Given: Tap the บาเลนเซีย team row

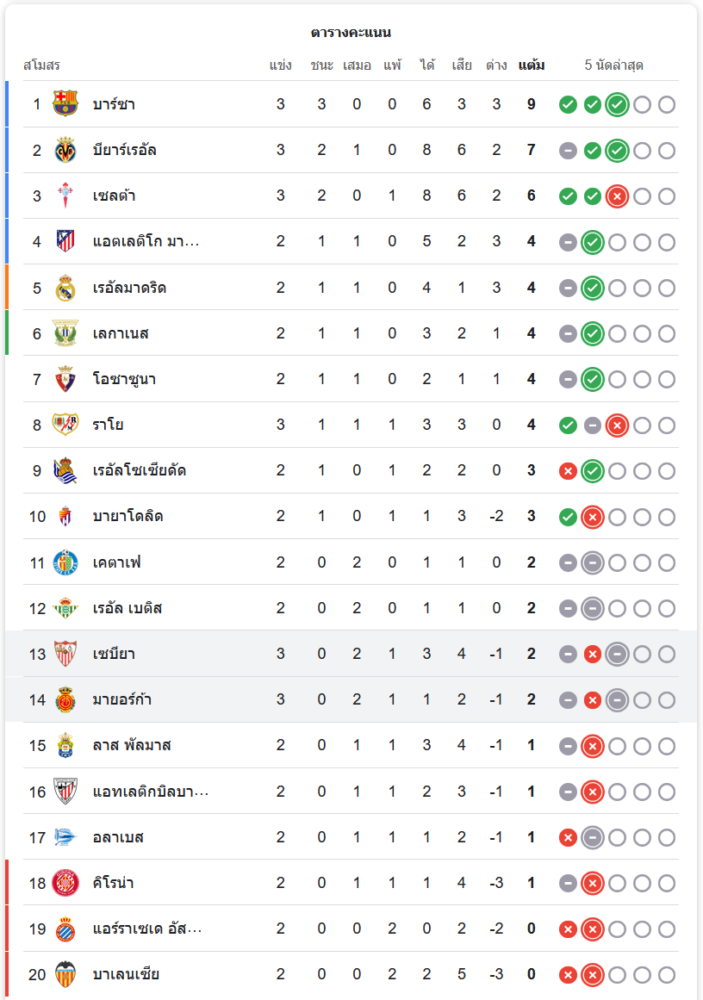Looking at the screenshot, I should [x=126, y=975].
